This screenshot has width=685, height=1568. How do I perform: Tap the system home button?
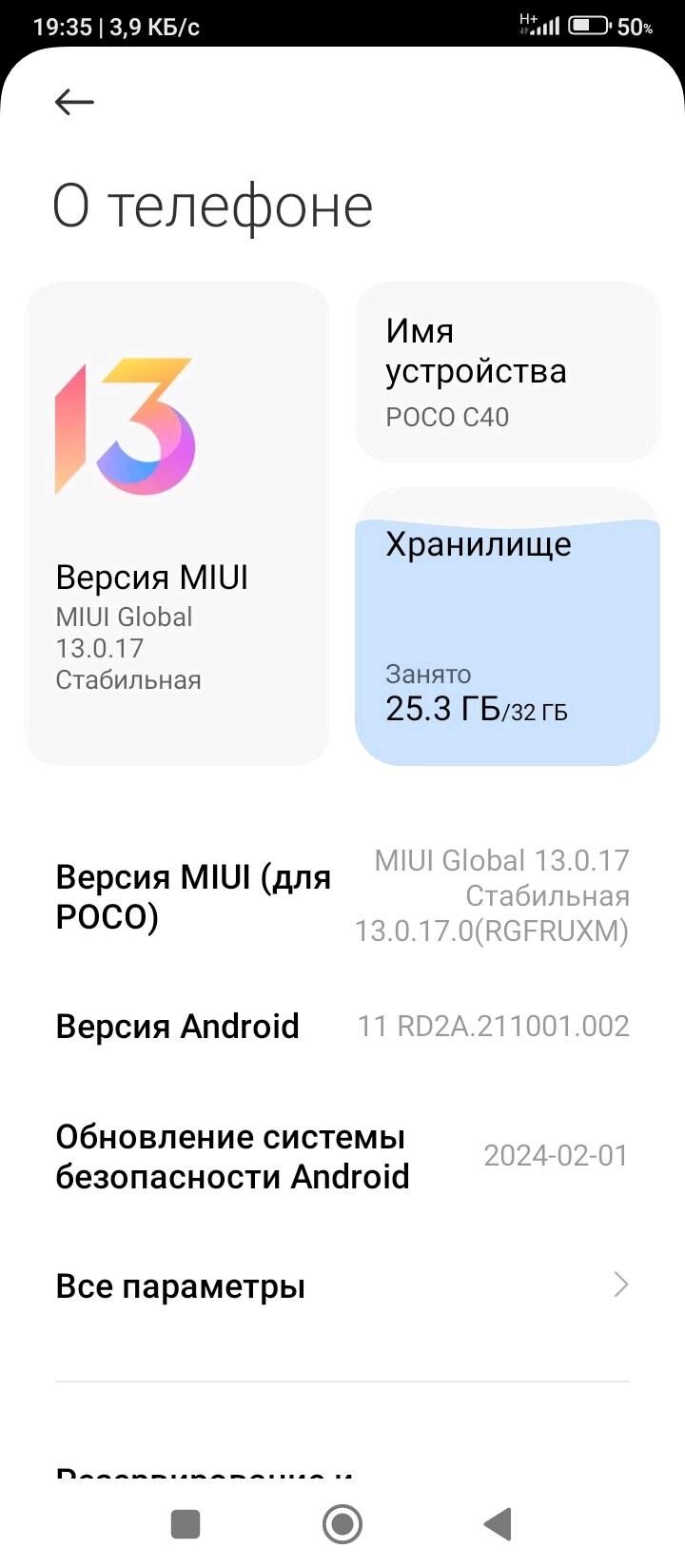(x=342, y=1524)
